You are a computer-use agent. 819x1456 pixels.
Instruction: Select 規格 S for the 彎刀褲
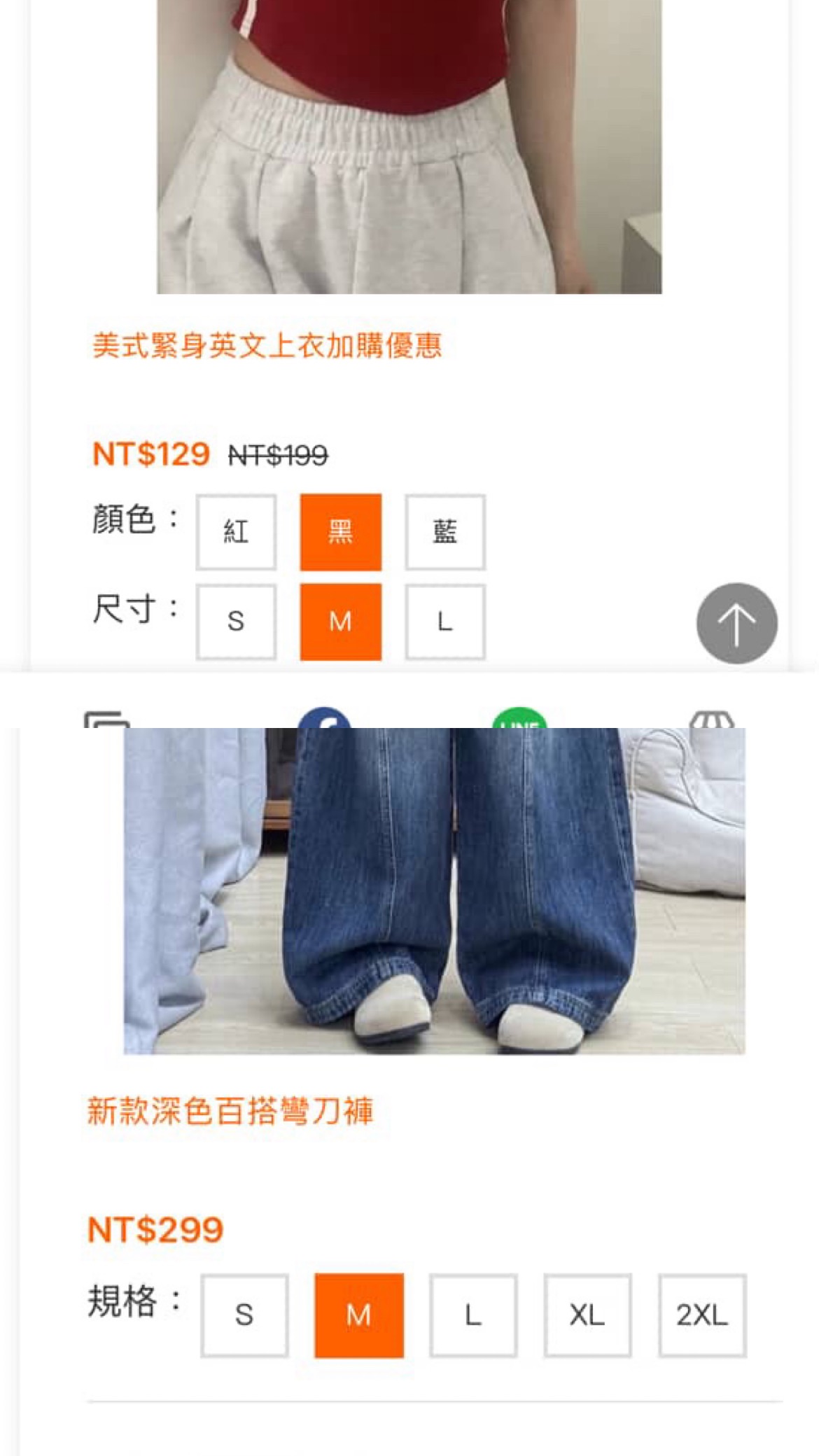coord(244,1315)
